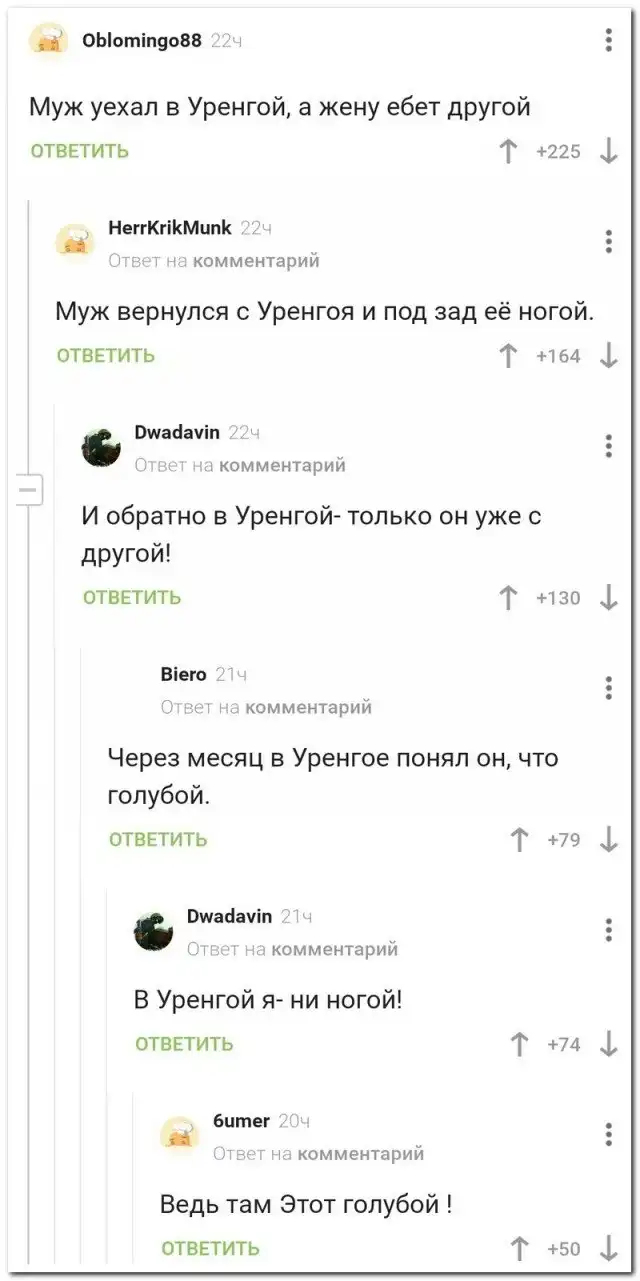Open overflow menu on 6umer's comment
640x1281 pixels.
(x=609, y=1134)
